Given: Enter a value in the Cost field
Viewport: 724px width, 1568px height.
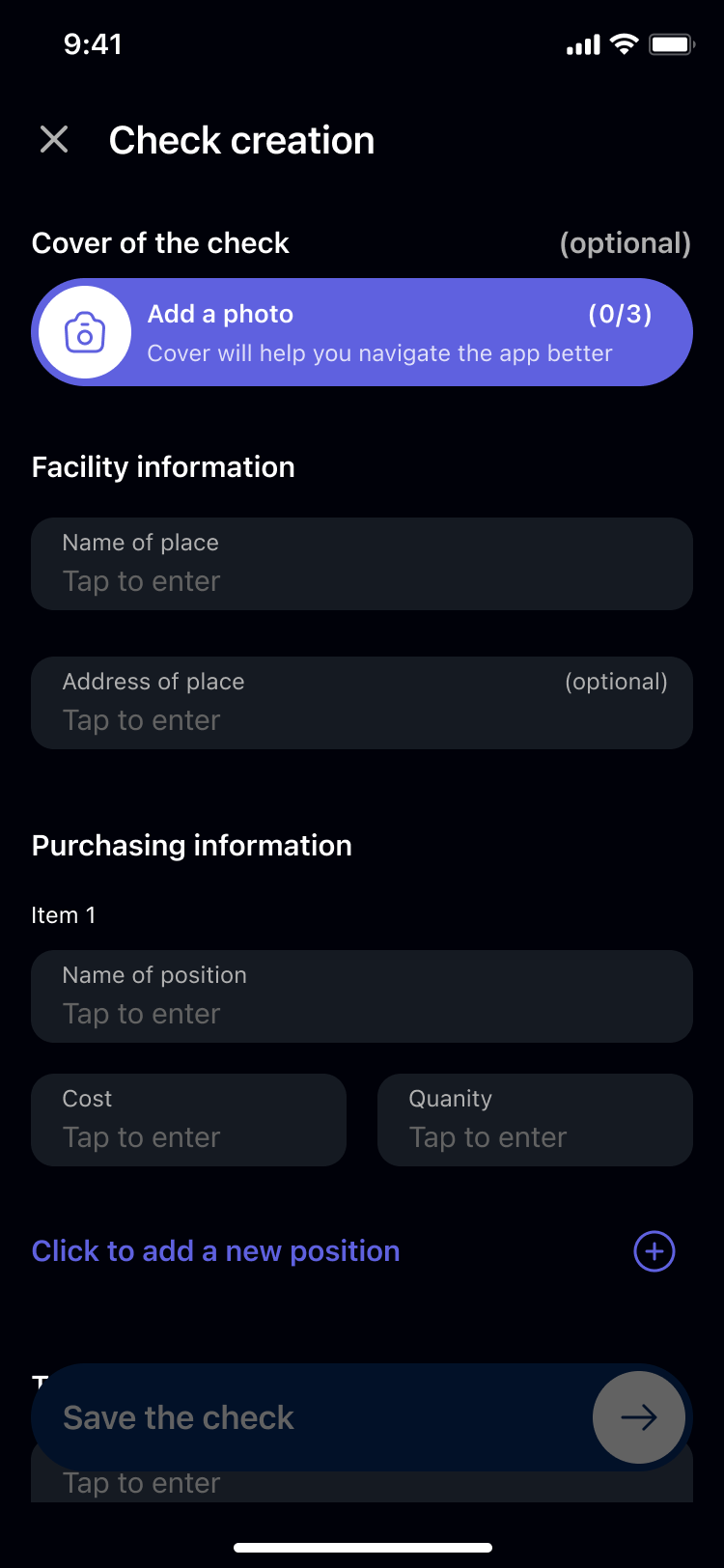Looking at the screenshot, I should point(188,1120).
